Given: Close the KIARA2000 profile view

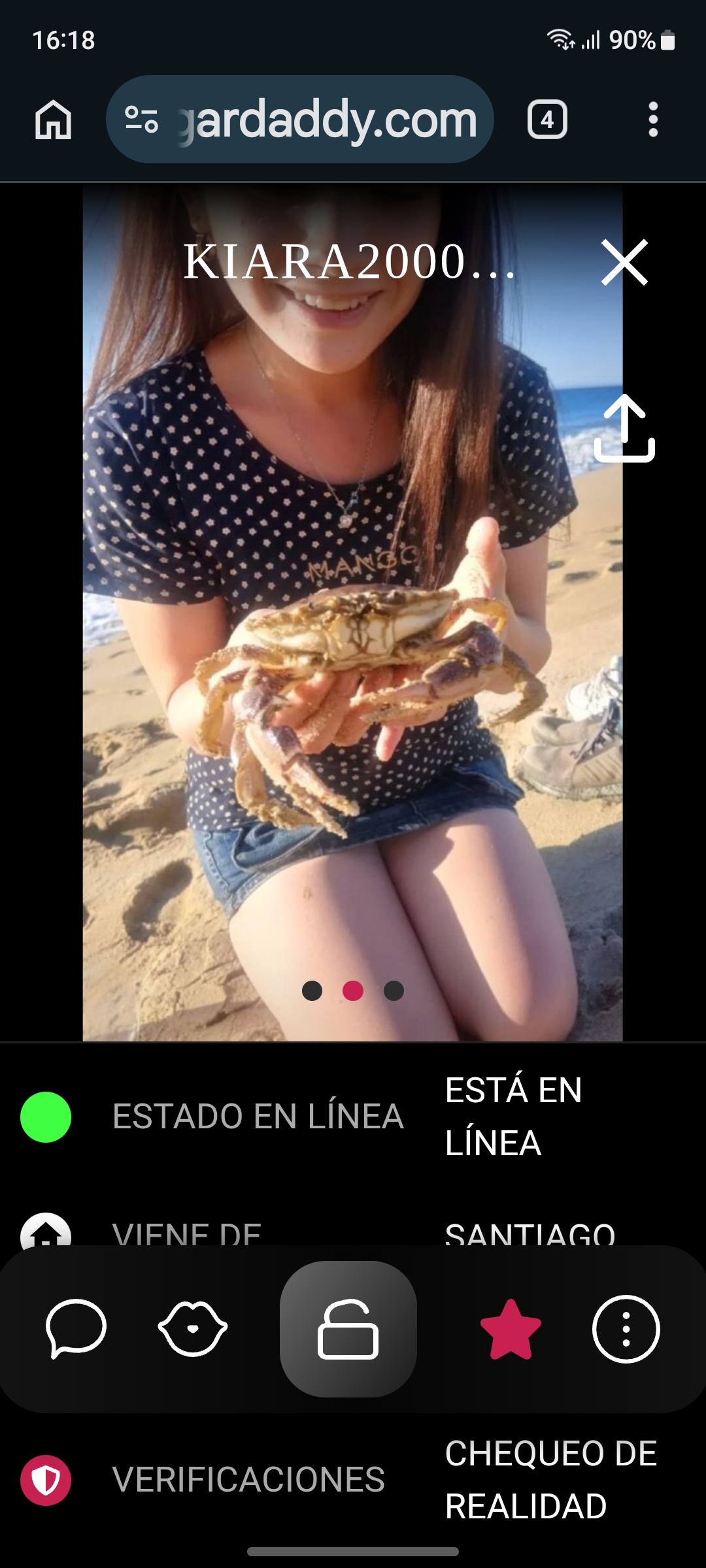Looking at the screenshot, I should pos(624,263).
